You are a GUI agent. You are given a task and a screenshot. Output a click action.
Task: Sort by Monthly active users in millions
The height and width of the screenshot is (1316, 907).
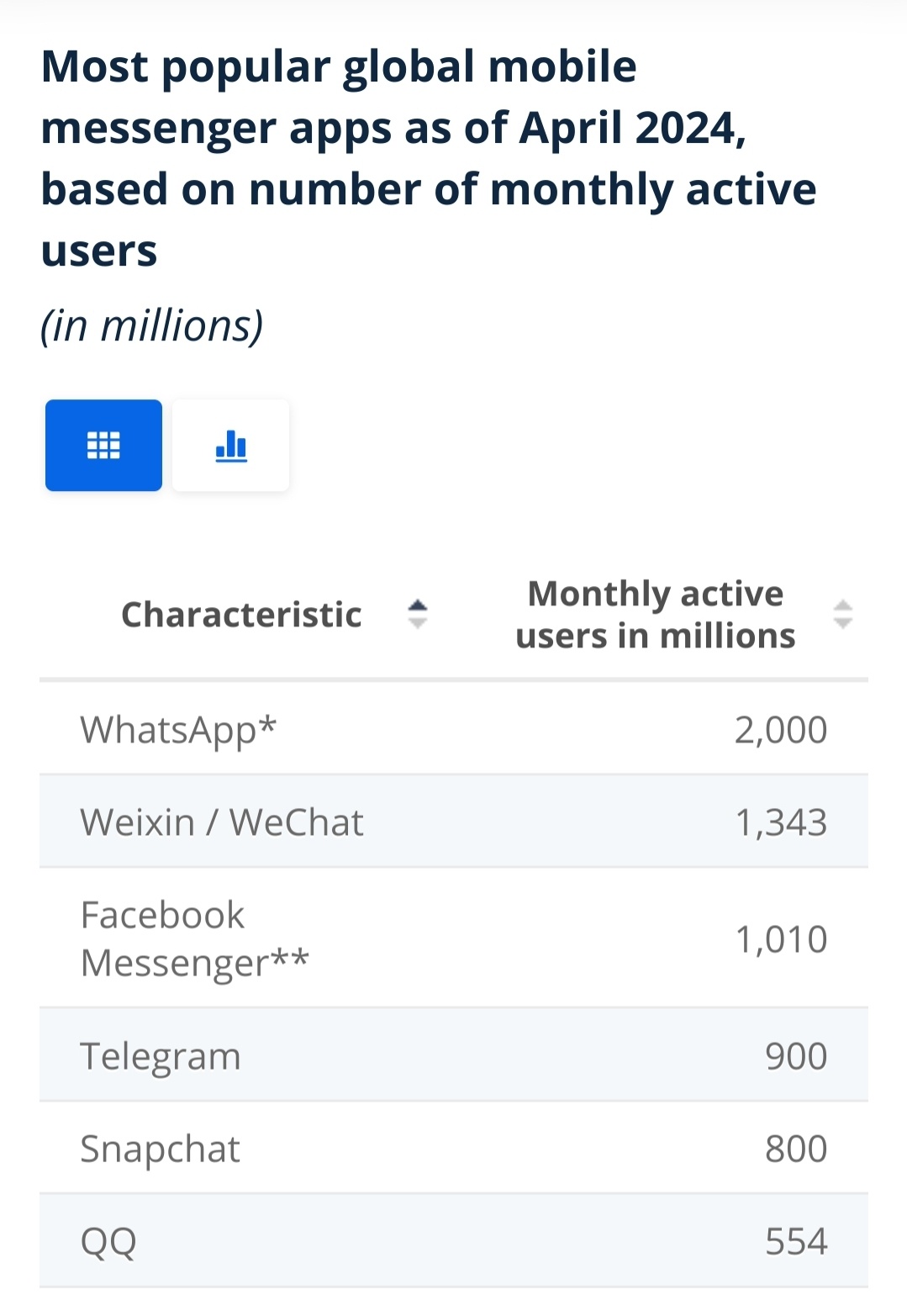[842, 615]
